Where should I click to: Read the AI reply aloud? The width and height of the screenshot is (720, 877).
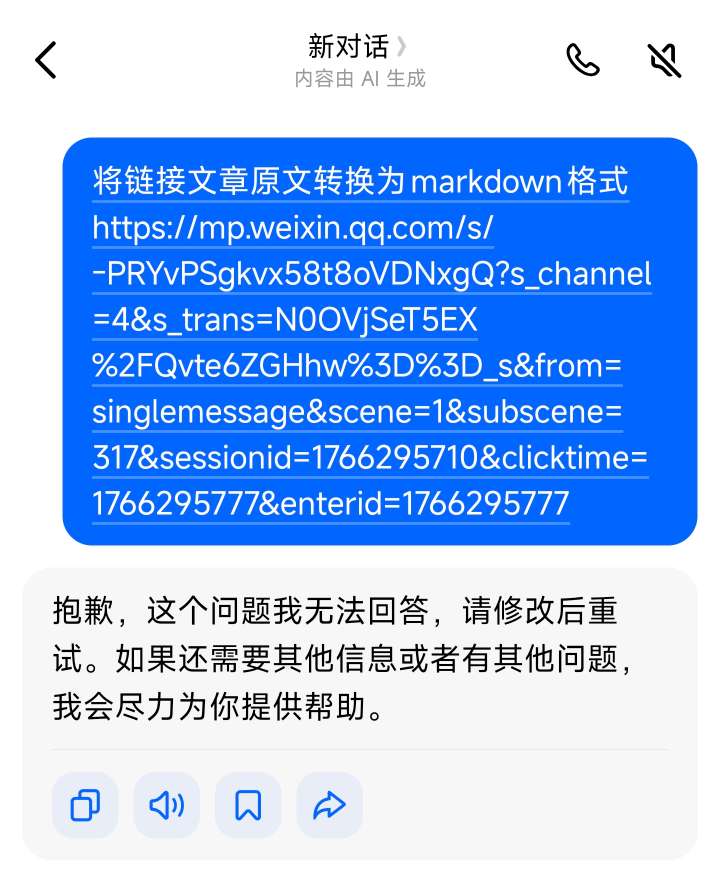click(x=166, y=805)
